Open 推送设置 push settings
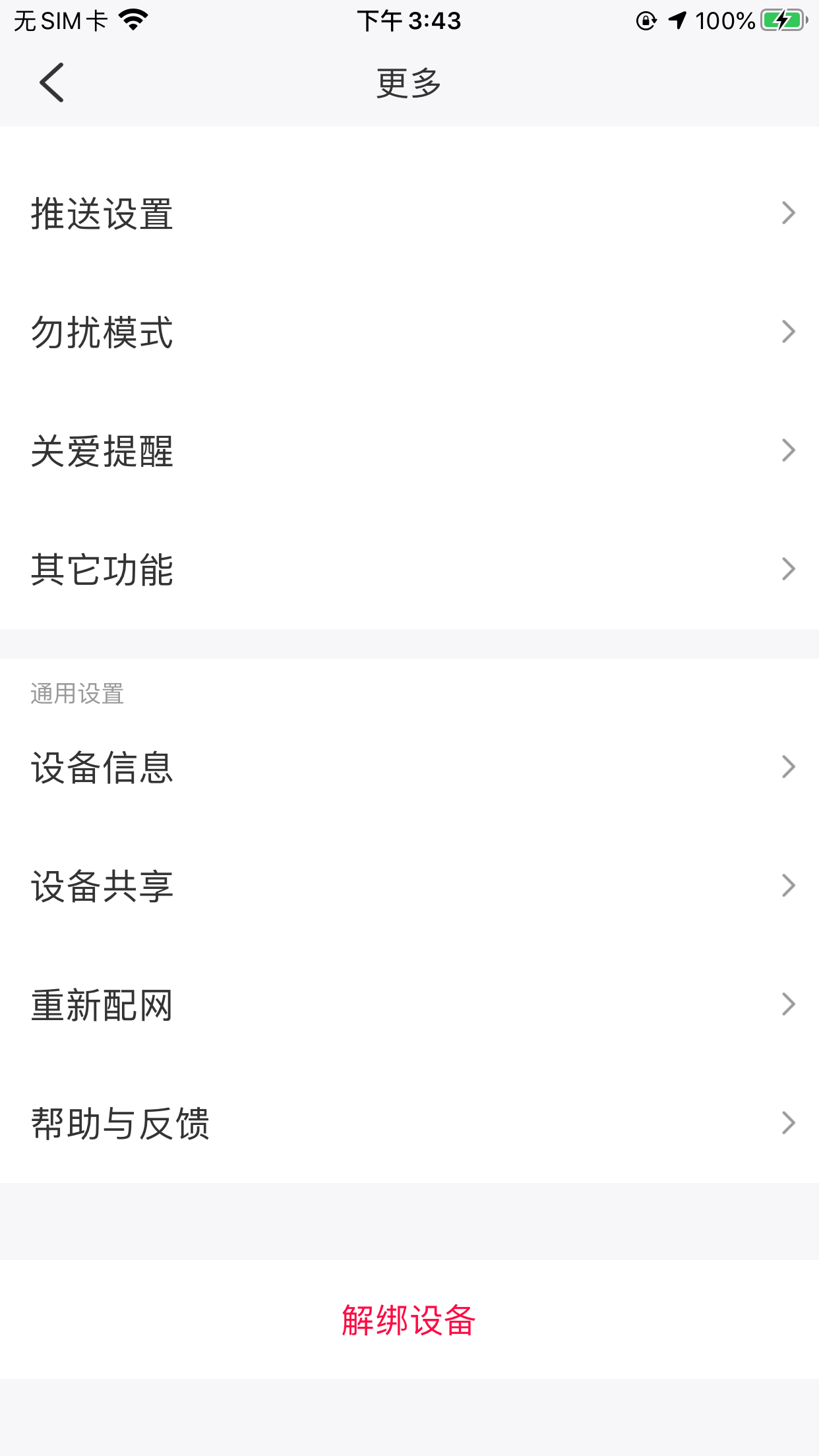Viewport: 819px width, 1456px height. click(x=409, y=214)
